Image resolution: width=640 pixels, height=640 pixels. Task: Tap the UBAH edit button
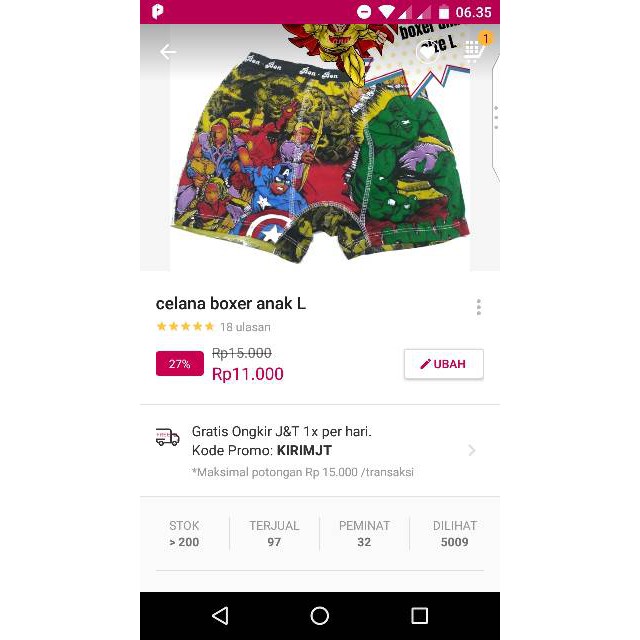(444, 364)
